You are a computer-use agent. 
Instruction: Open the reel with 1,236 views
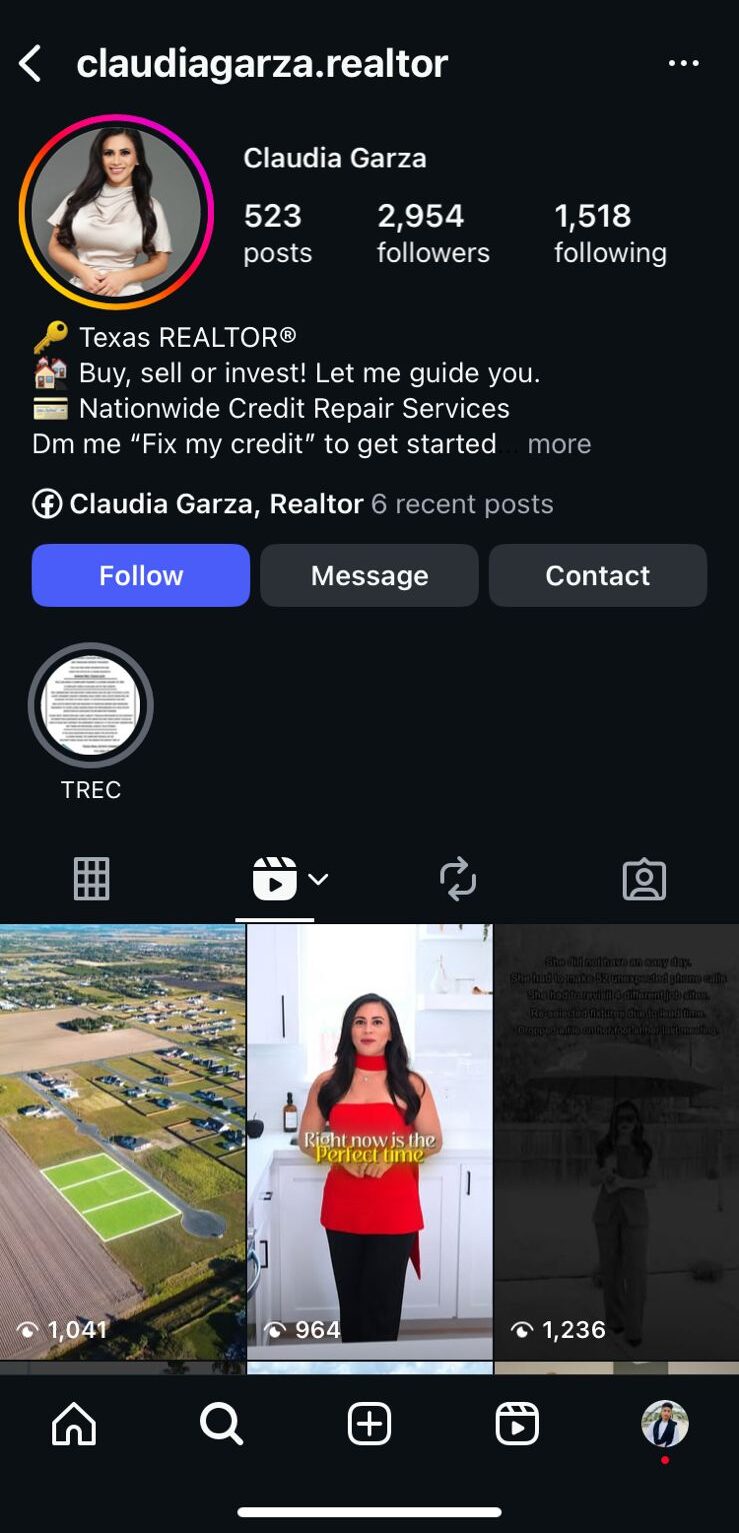coord(616,1140)
